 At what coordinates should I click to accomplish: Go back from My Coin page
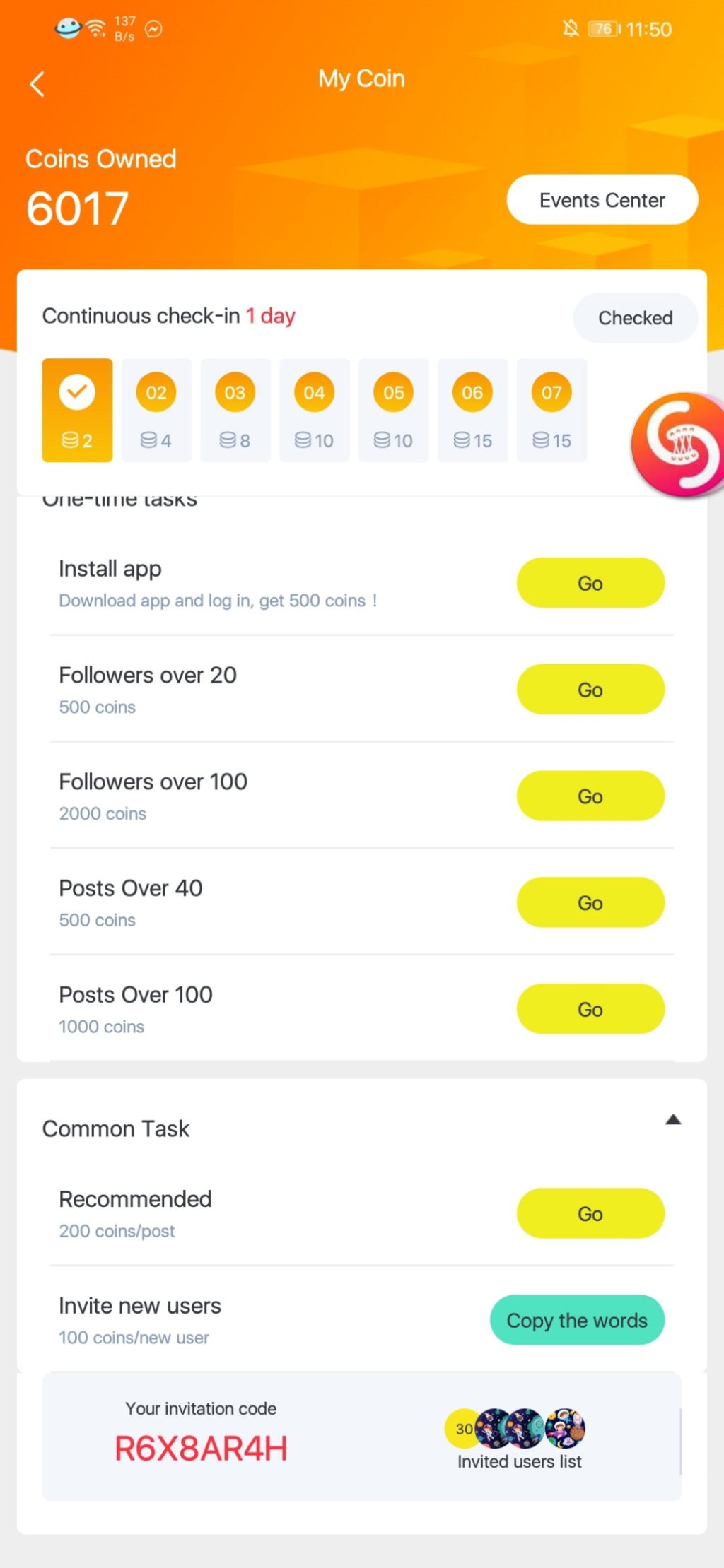click(x=37, y=84)
